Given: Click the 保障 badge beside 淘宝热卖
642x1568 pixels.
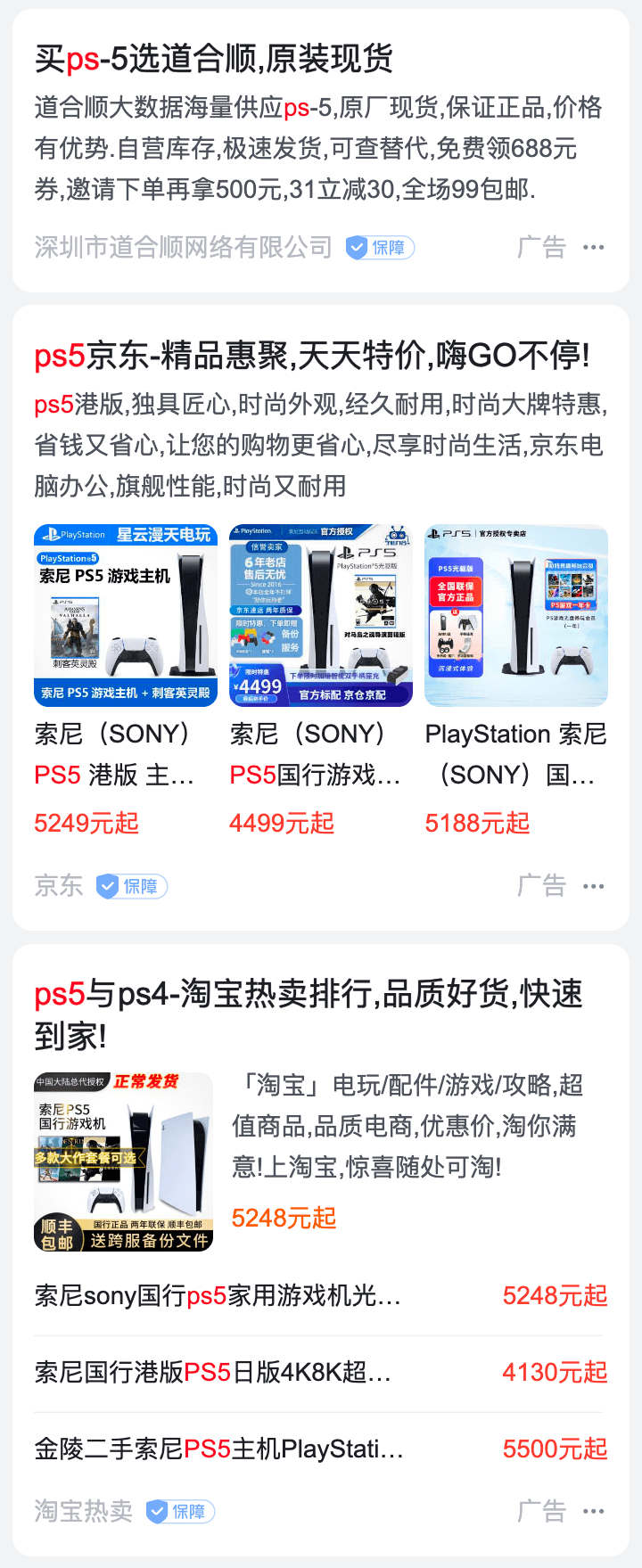Looking at the screenshot, I should pos(179,1511).
